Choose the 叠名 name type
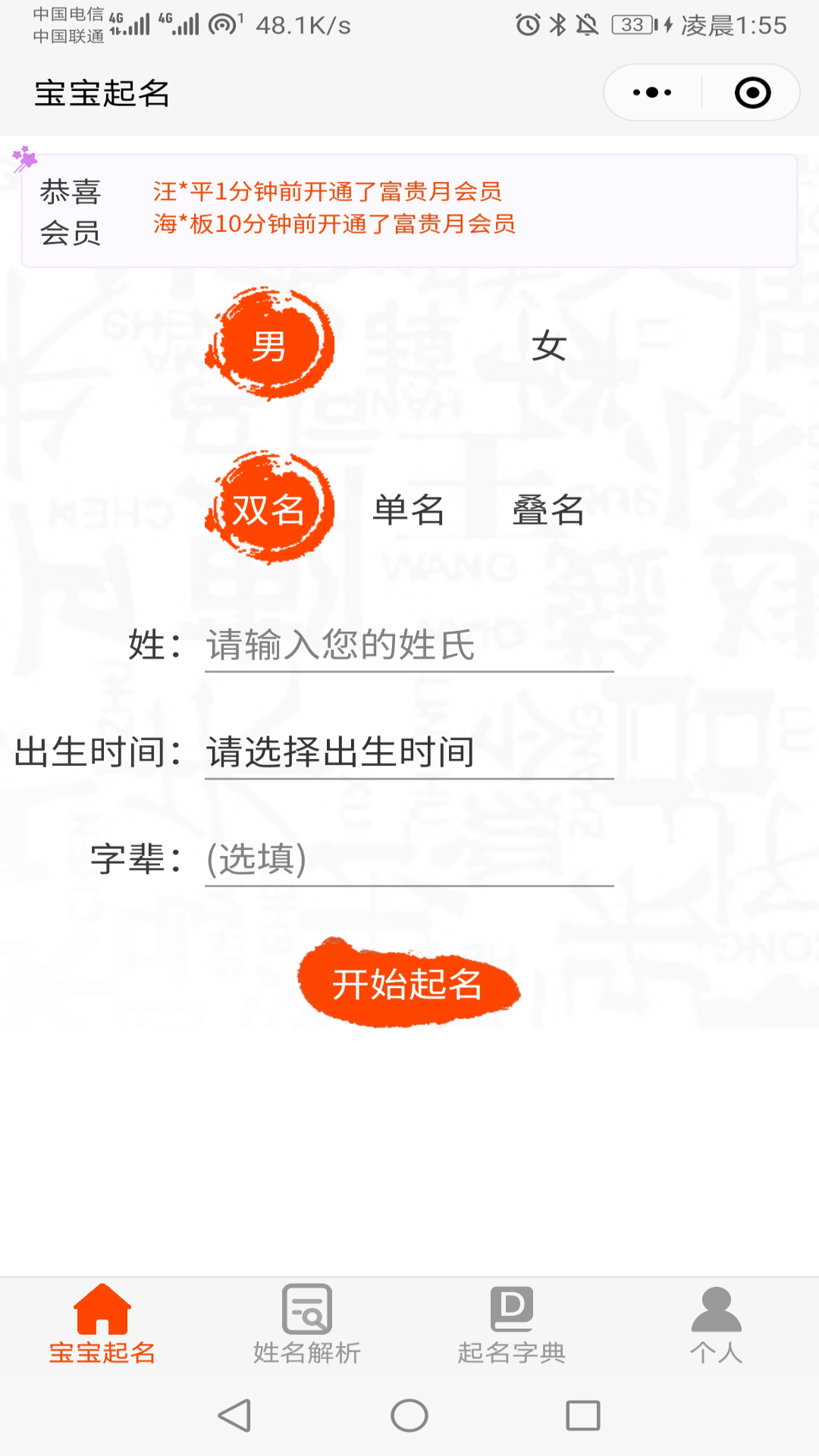 click(548, 510)
